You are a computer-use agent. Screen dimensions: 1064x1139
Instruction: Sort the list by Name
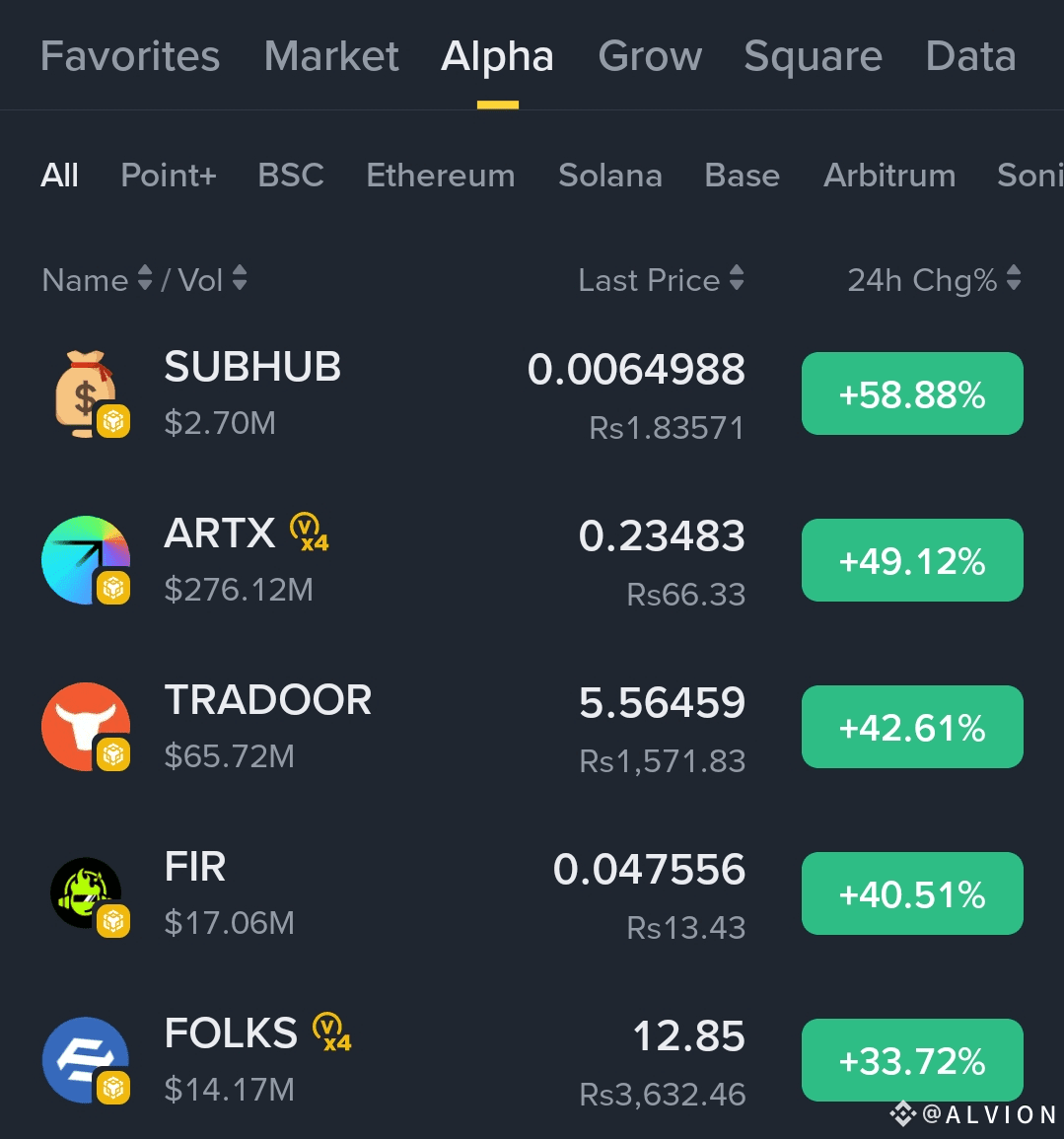coord(97,280)
